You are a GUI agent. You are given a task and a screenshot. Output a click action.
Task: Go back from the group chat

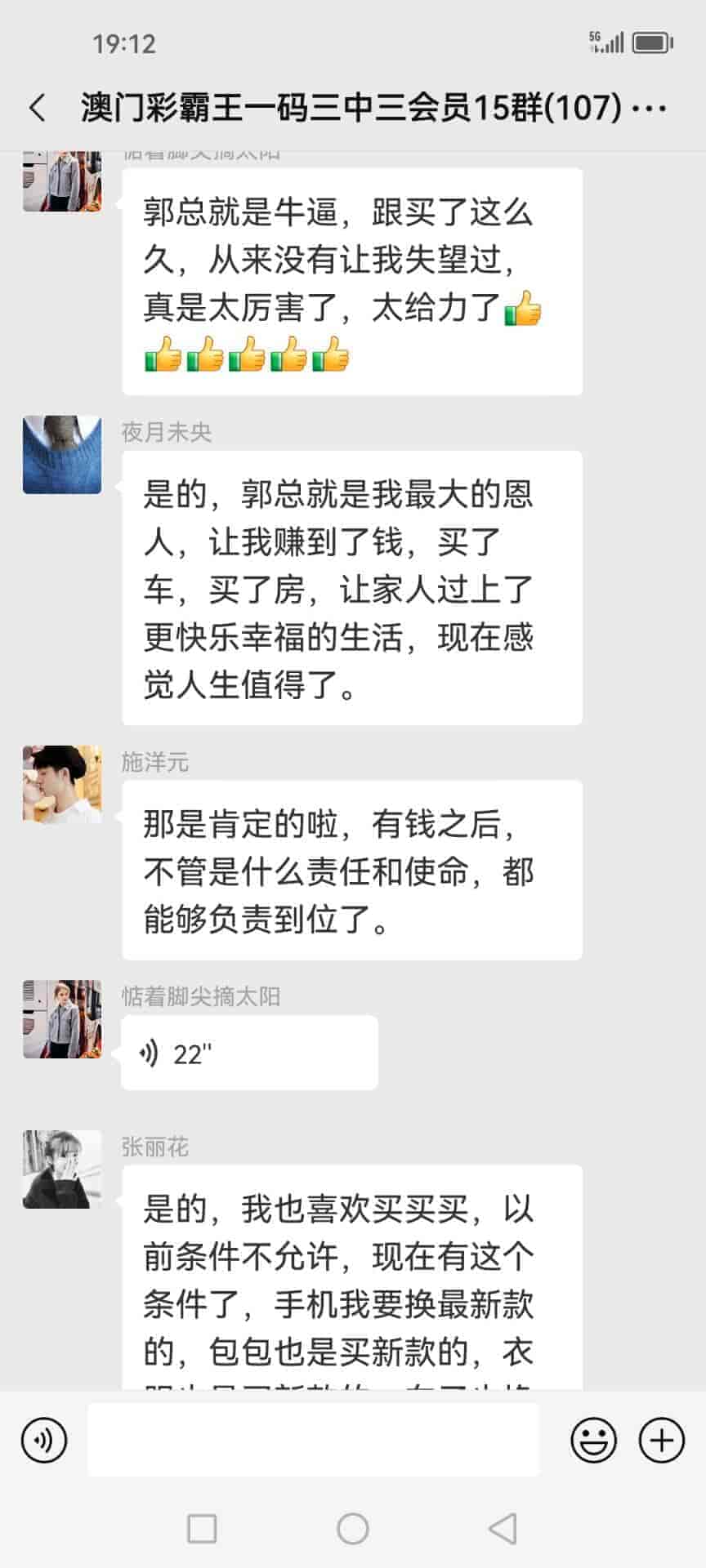pos(37,108)
